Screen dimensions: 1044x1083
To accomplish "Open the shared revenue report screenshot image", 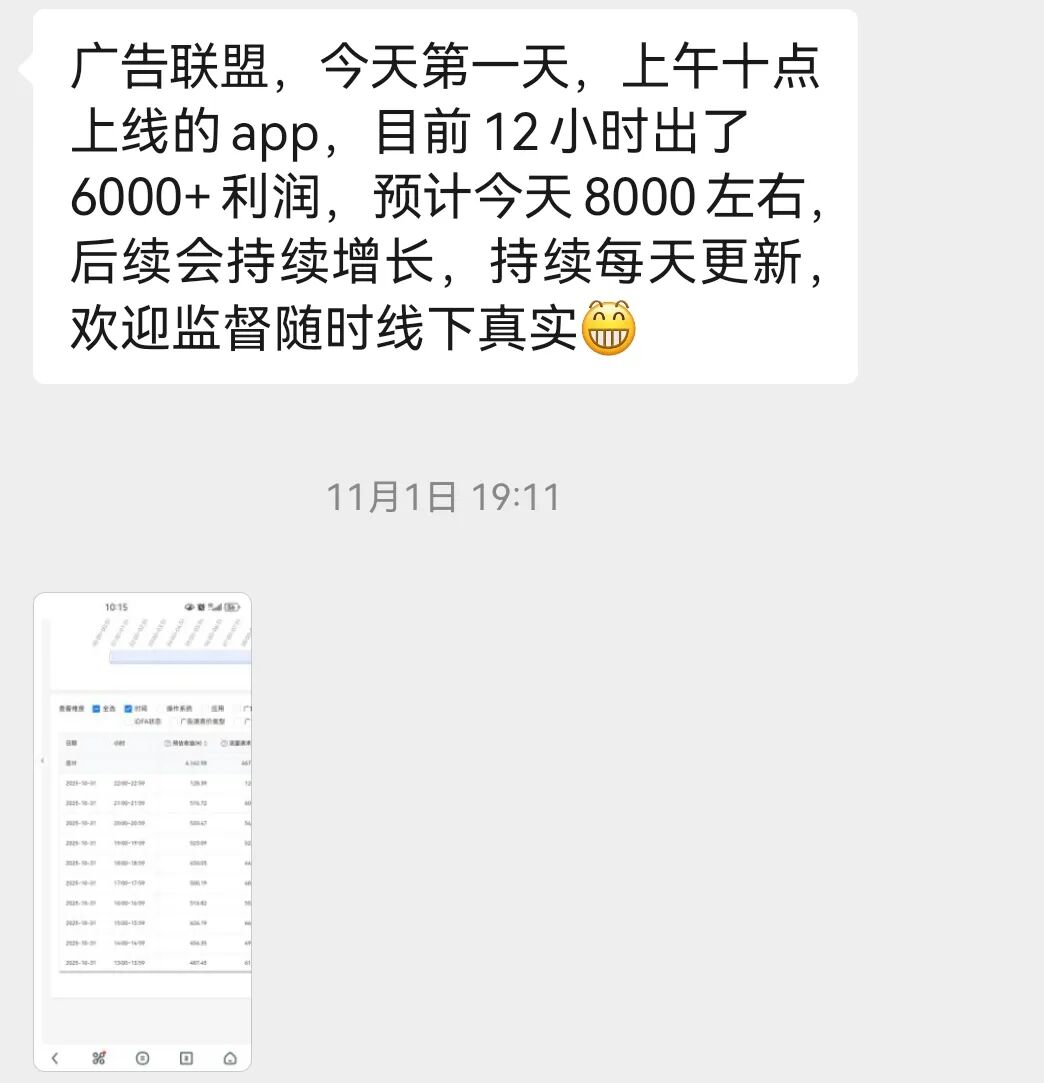I will [x=142, y=832].
